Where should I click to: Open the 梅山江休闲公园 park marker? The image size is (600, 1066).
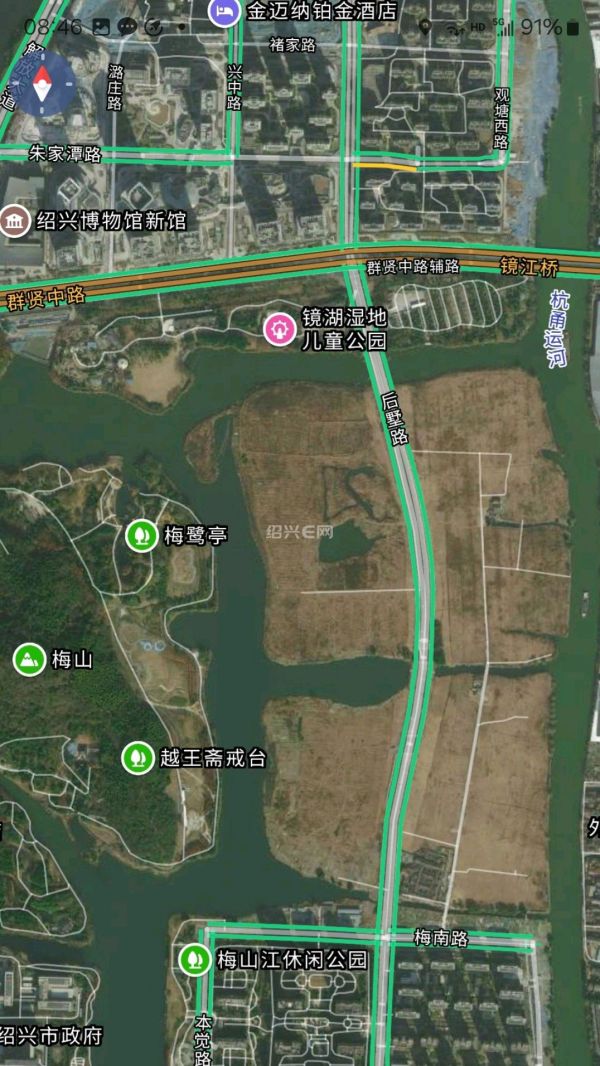click(193, 960)
